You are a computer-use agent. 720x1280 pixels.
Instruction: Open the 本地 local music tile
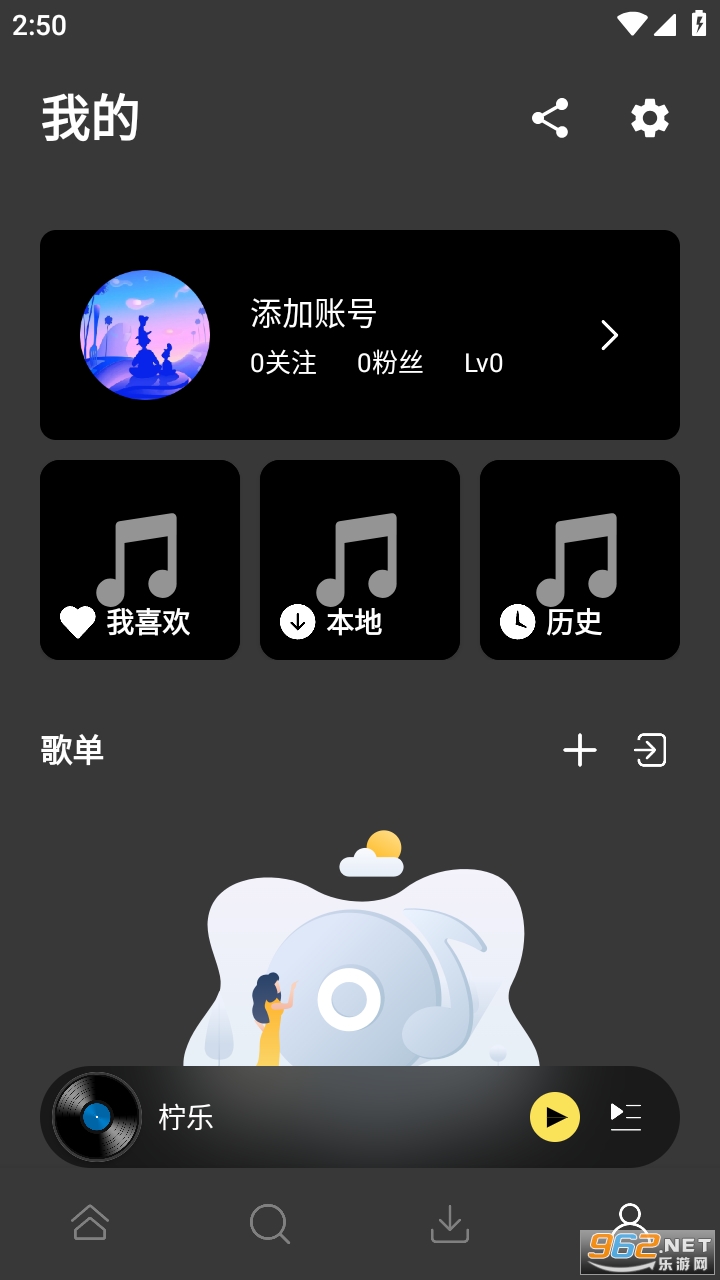(x=360, y=560)
